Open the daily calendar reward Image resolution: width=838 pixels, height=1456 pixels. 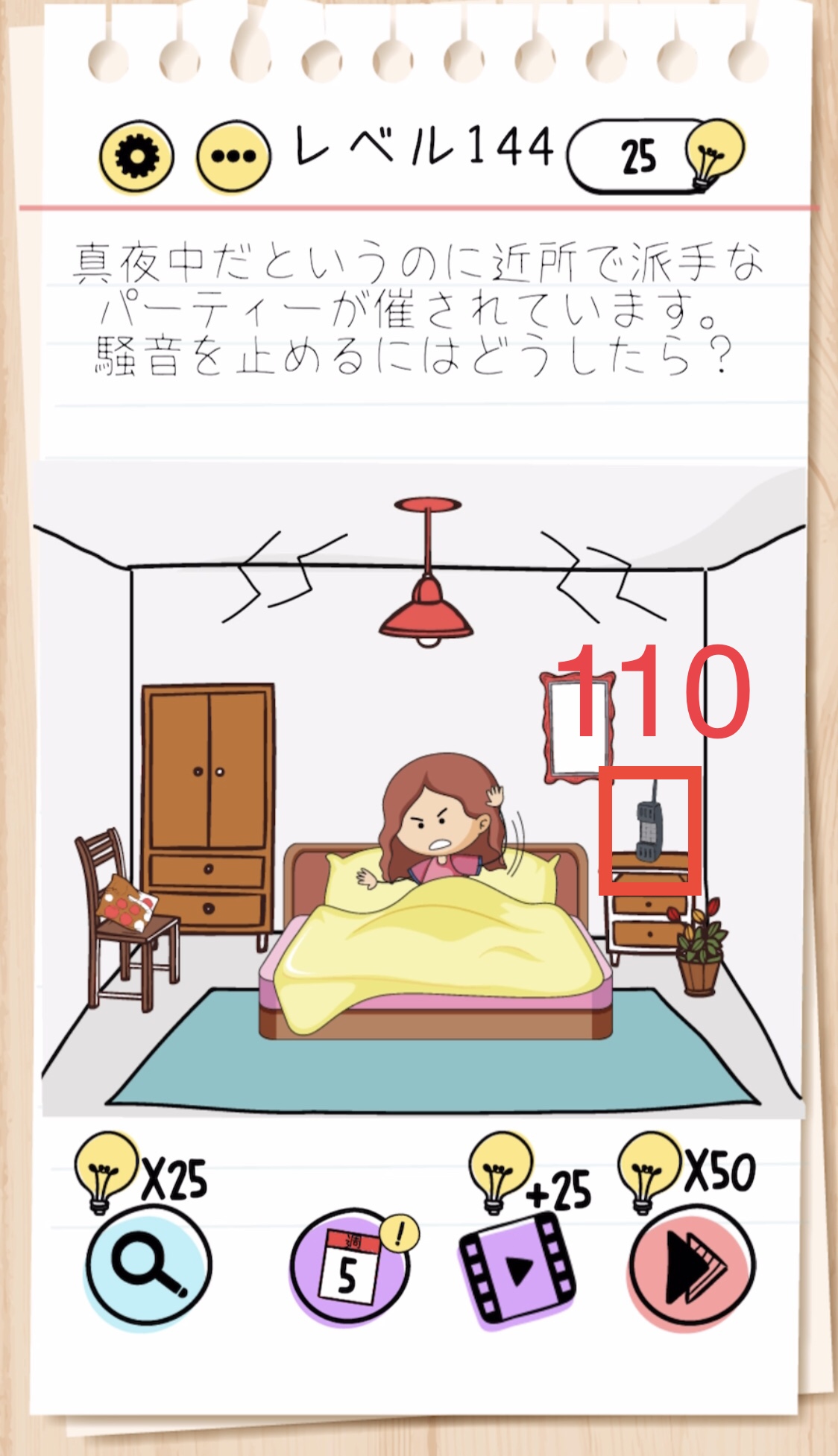[350, 1265]
